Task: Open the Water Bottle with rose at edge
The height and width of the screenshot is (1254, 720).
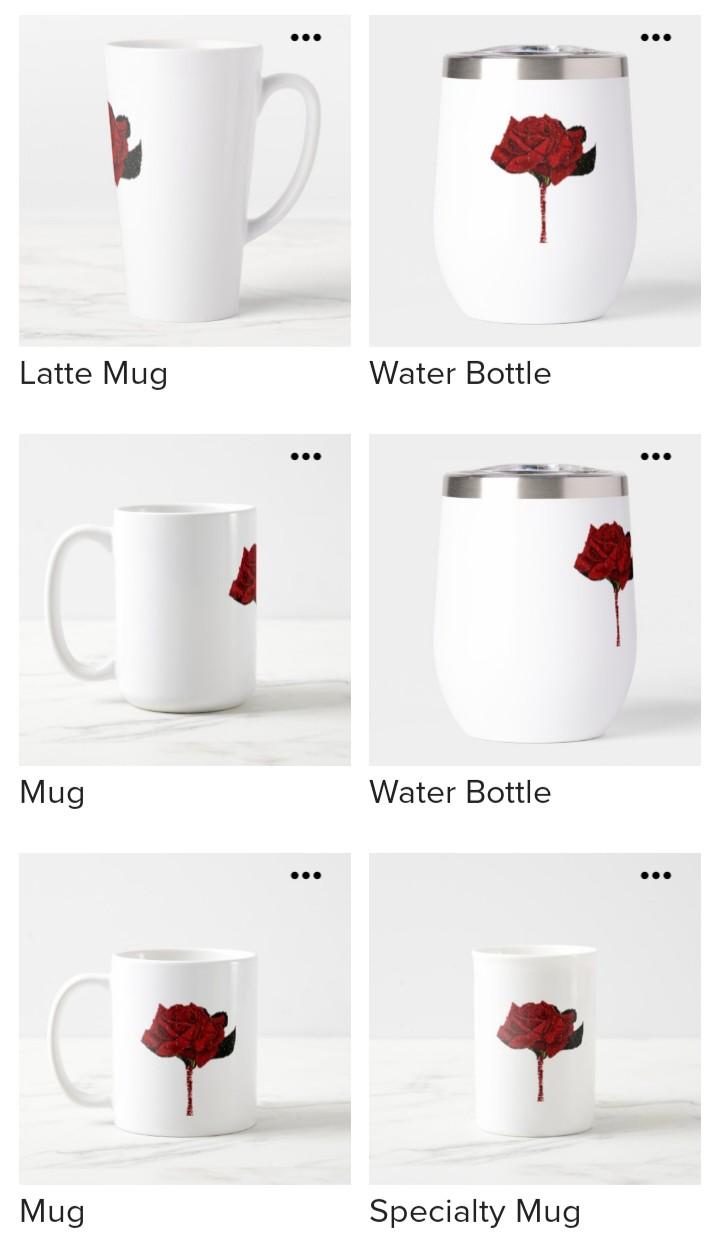Action: pyautogui.click(x=535, y=600)
